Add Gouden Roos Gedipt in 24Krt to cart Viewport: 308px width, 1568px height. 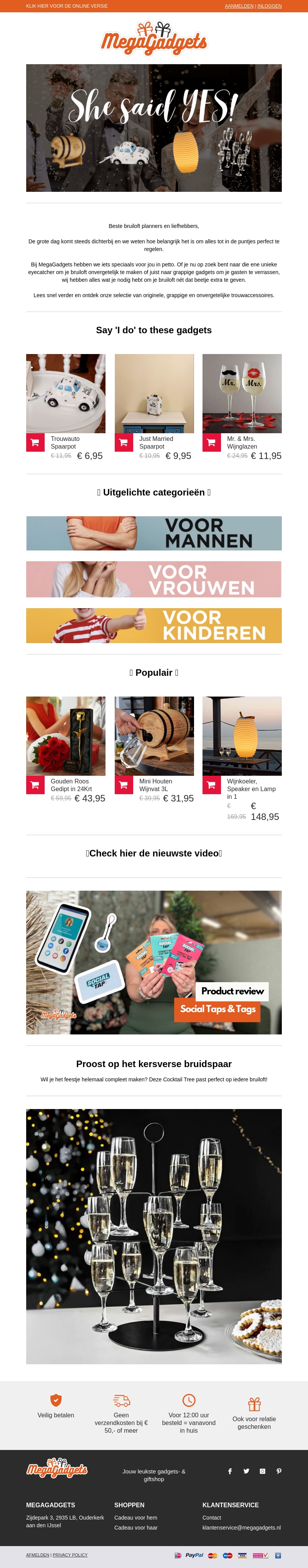coord(35,785)
